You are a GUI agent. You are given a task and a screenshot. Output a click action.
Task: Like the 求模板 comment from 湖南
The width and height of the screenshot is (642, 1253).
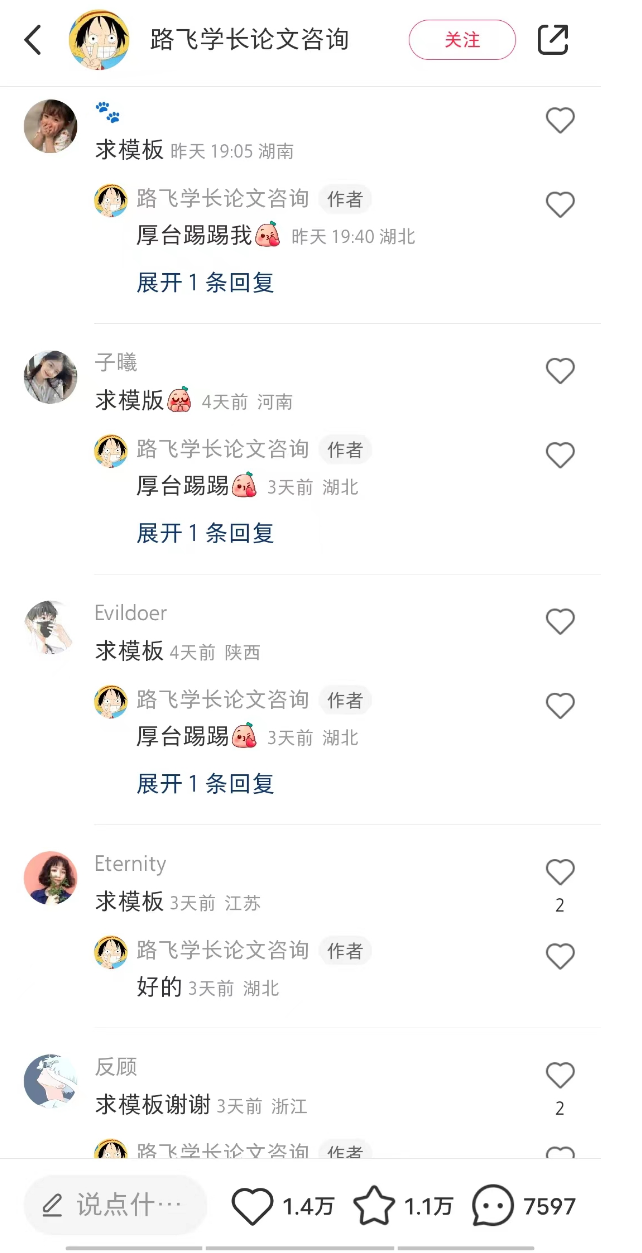tap(559, 121)
